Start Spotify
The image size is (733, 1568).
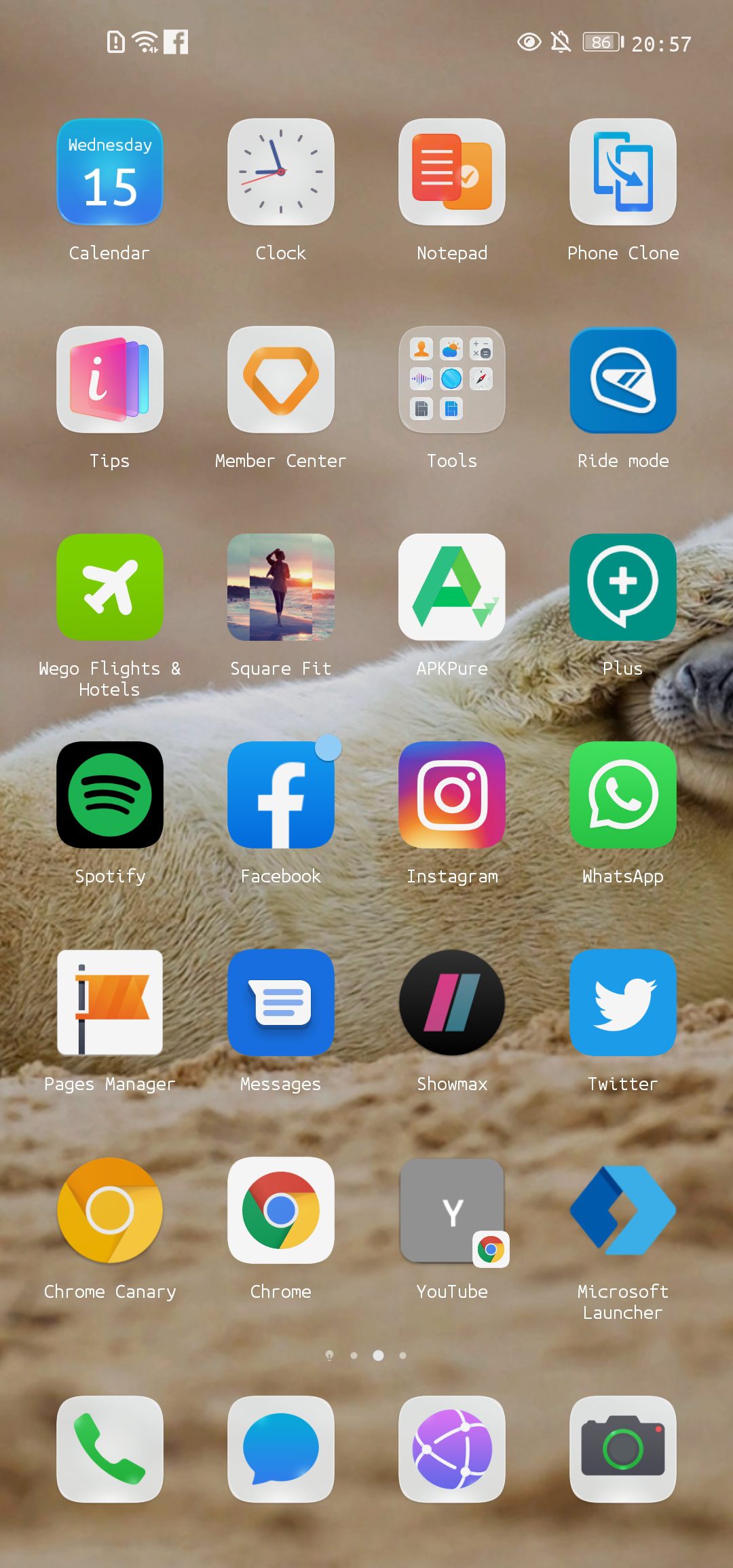(110, 796)
